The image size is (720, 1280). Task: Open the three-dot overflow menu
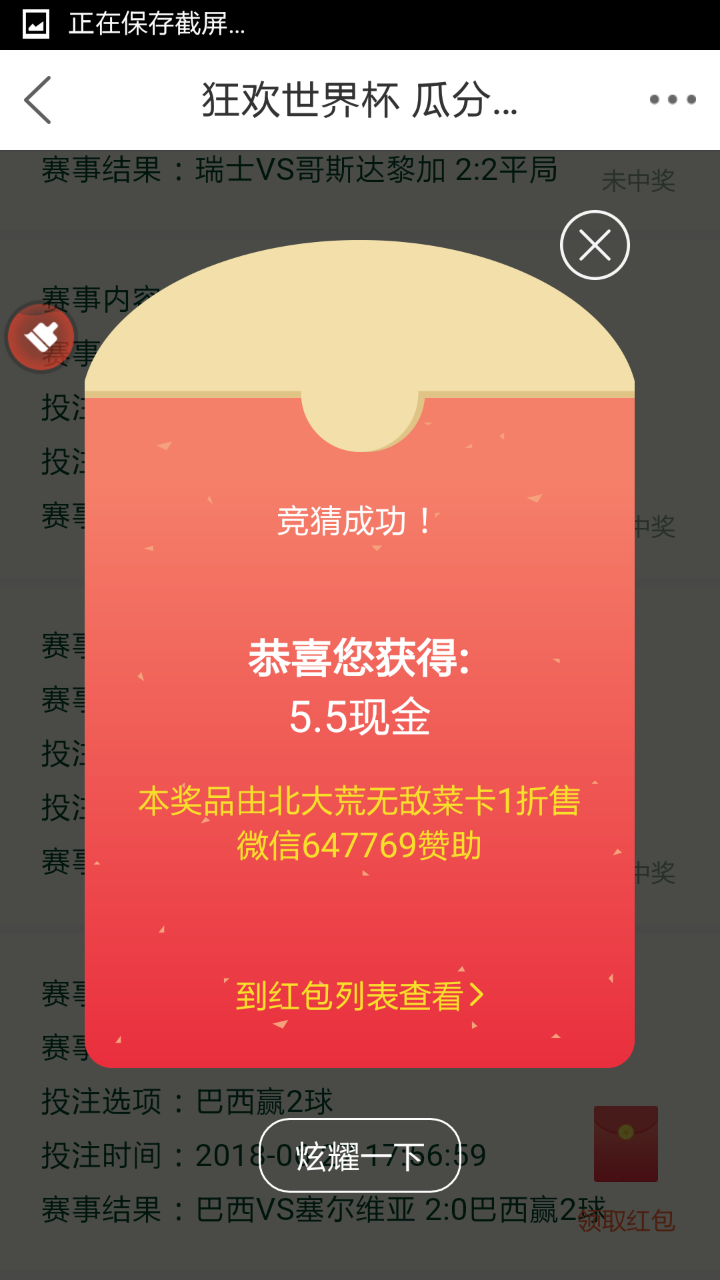pos(672,100)
